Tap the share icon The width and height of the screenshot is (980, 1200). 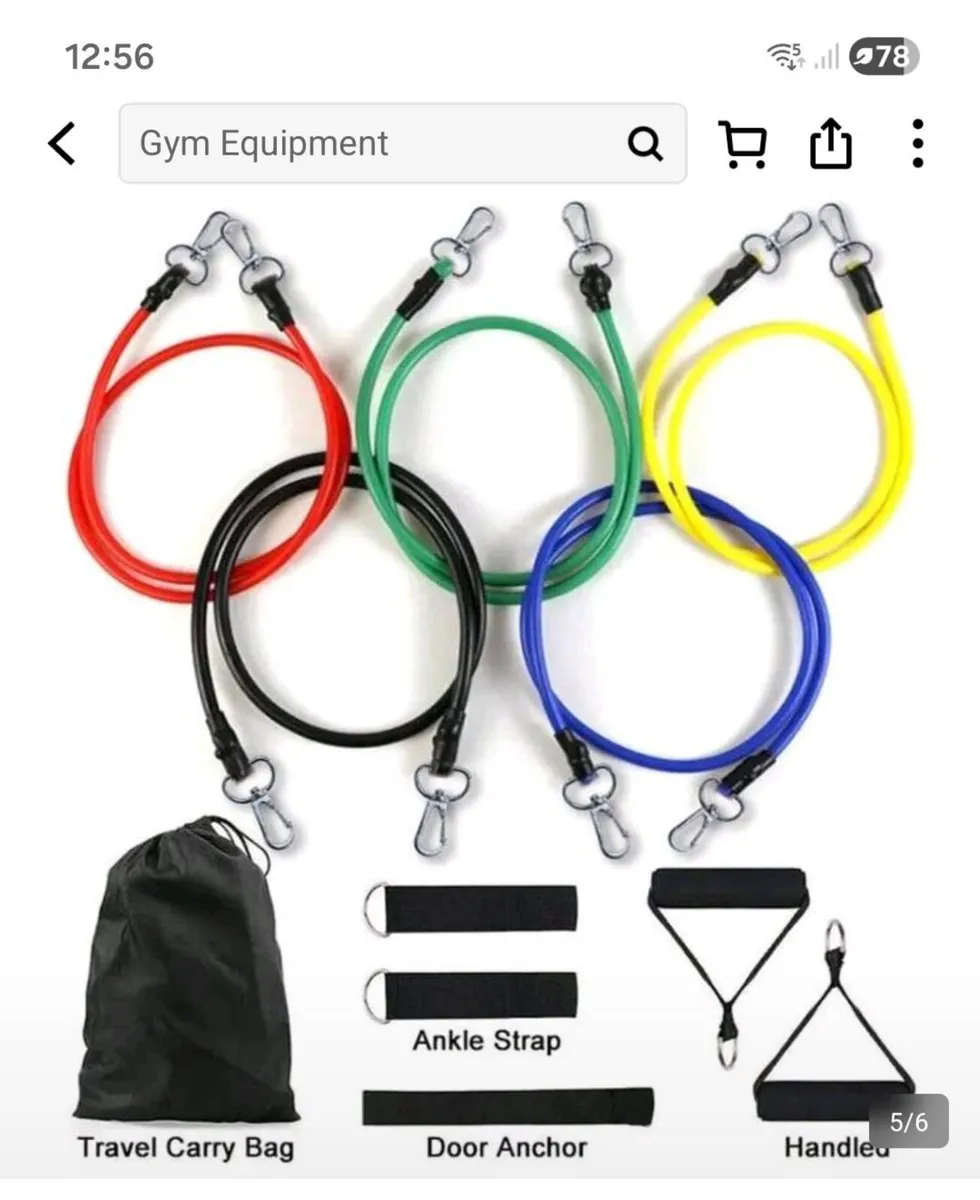click(x=830, y=143)
